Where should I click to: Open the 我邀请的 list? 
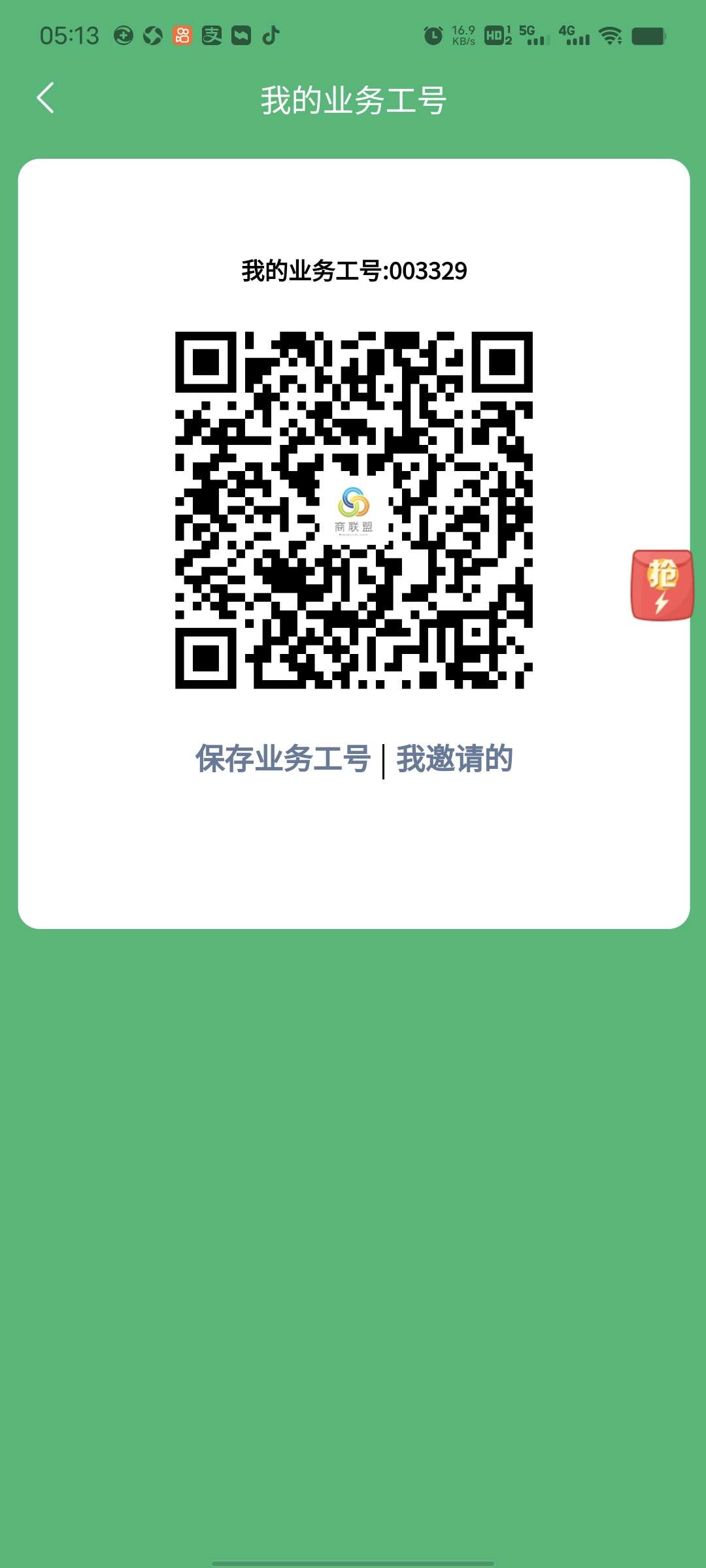tap(454, 759)
